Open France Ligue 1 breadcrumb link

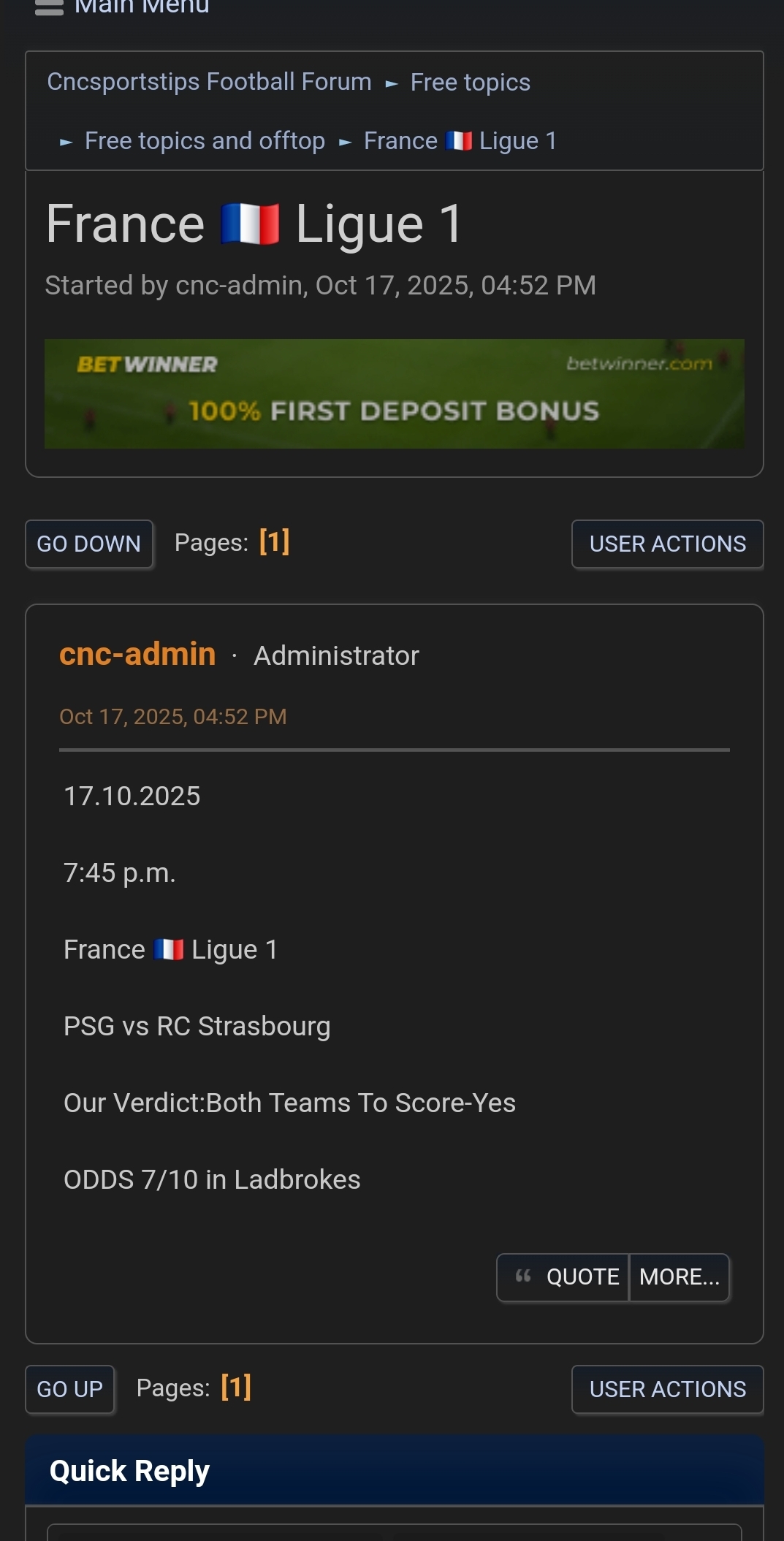coord(460,141)
